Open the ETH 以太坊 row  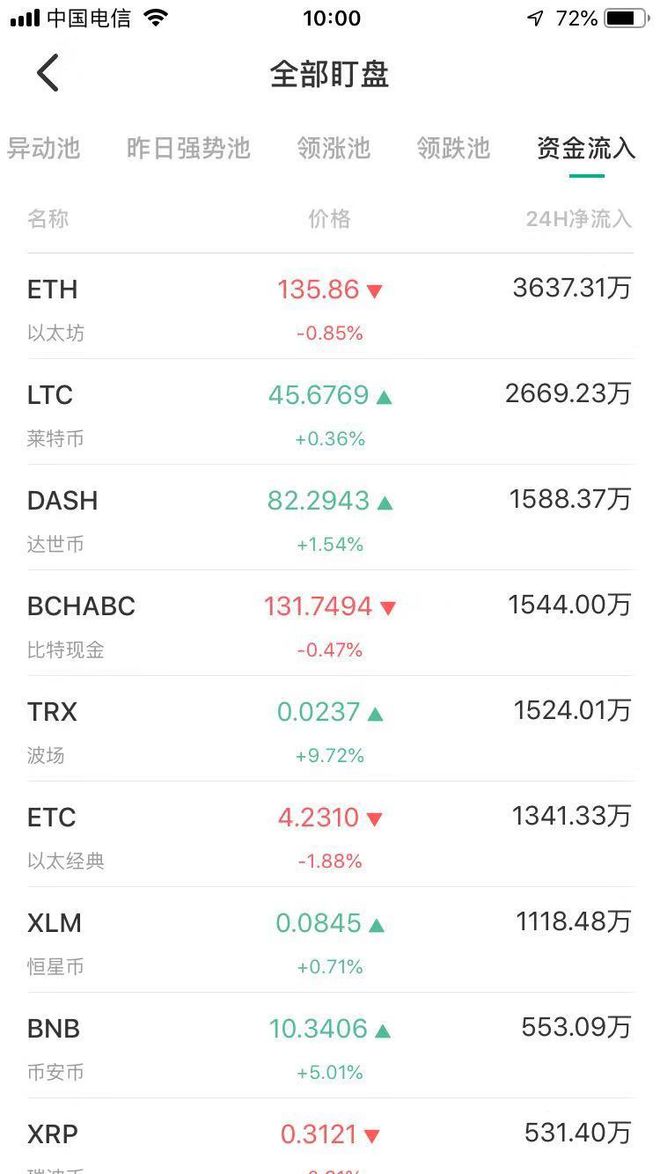click(330, 307)
